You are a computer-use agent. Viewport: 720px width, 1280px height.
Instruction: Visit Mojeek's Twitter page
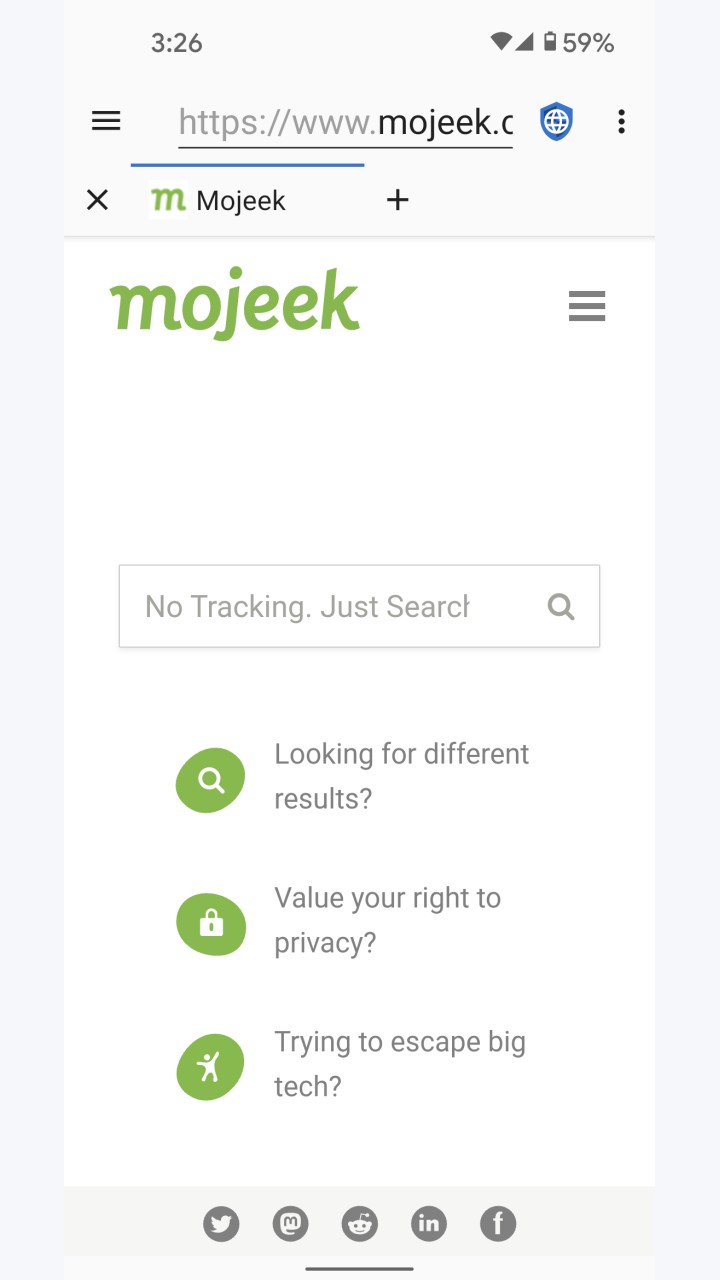coord(221,1223)
